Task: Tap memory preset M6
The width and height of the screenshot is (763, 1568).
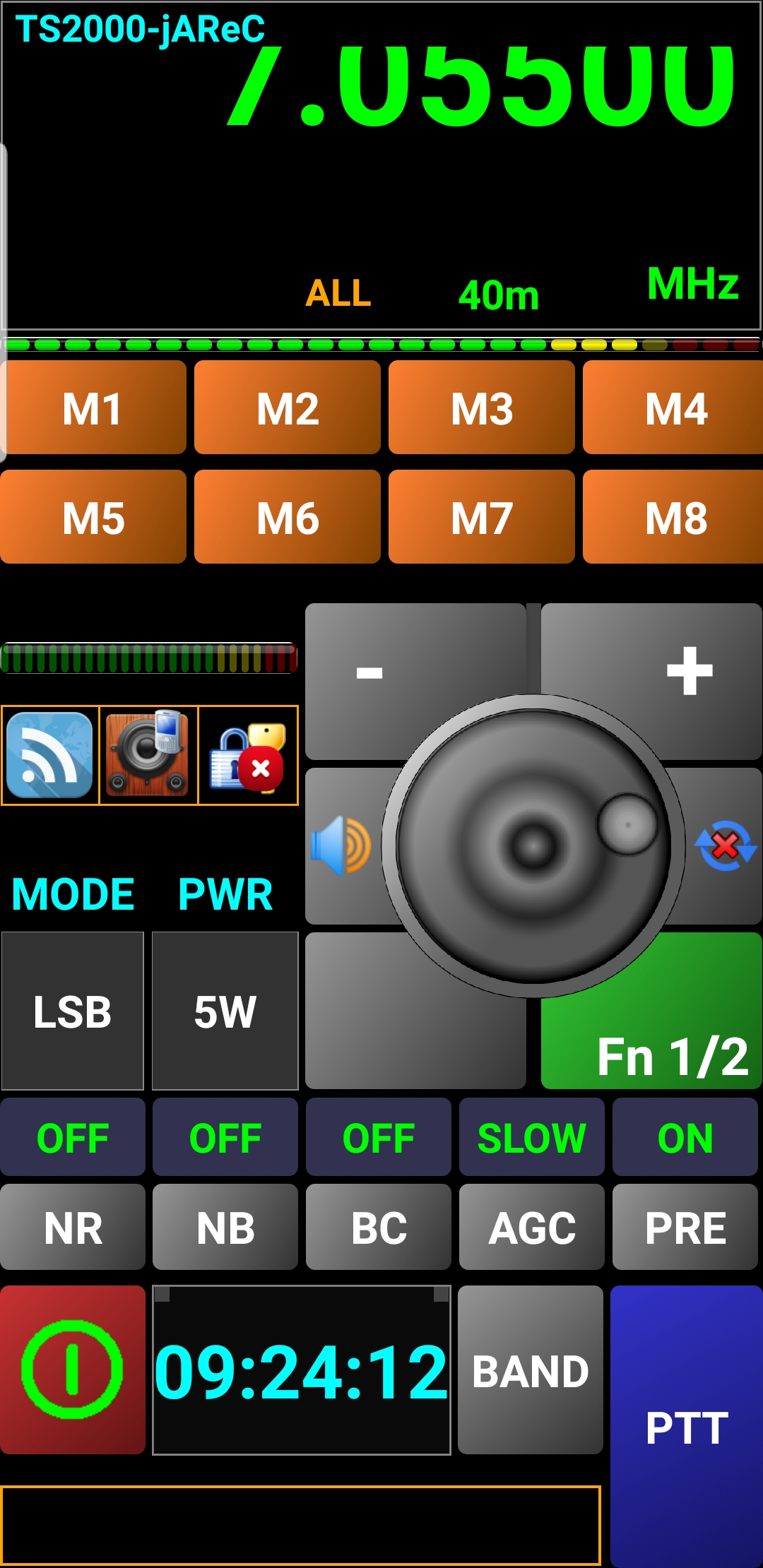Action: point(288,517)
